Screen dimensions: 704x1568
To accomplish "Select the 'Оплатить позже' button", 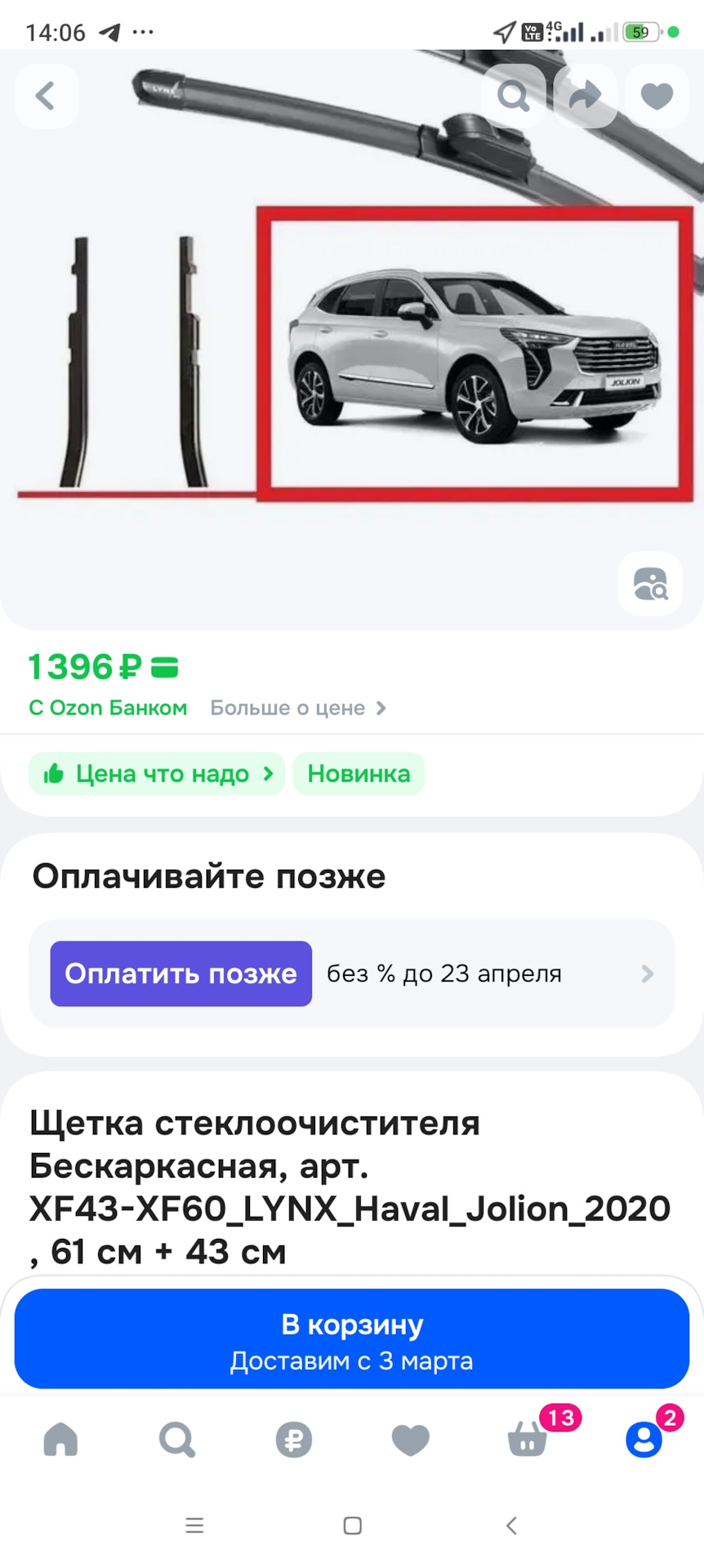I will tap(180, 973).
